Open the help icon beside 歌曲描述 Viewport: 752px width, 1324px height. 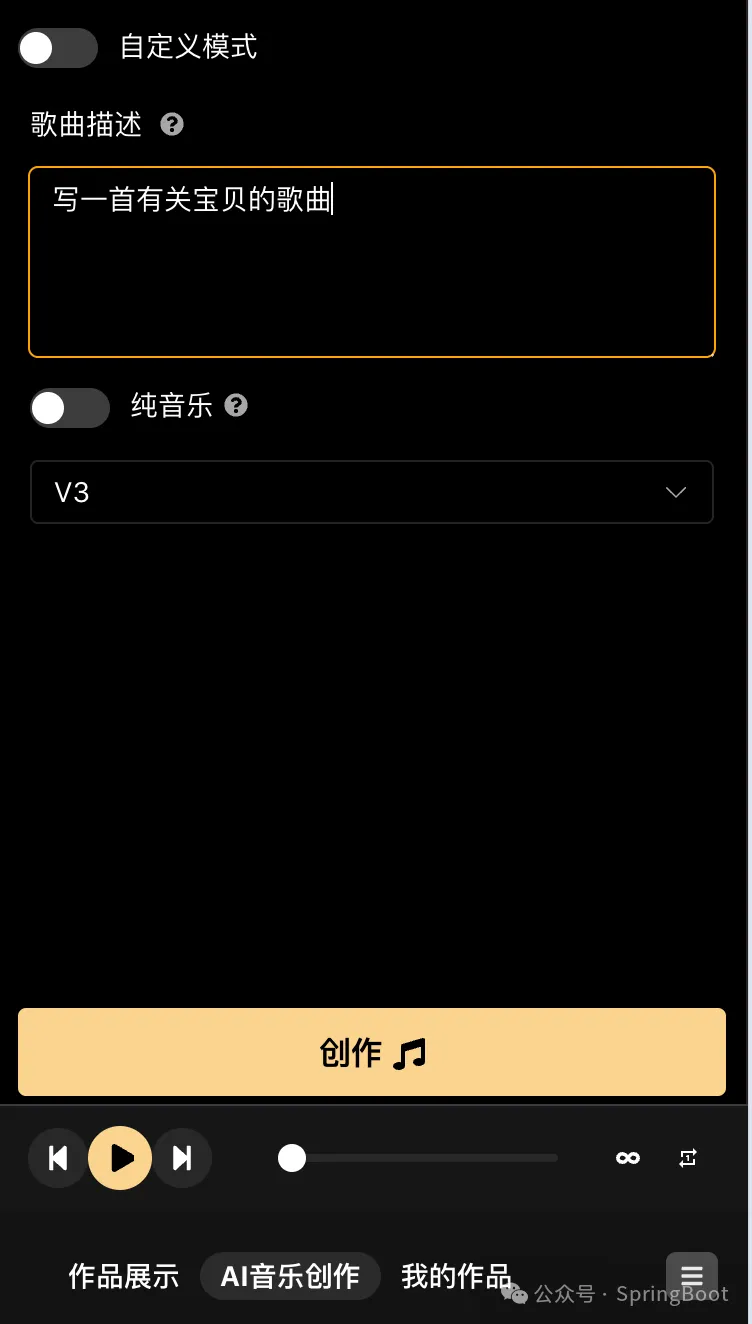(172, 125)
